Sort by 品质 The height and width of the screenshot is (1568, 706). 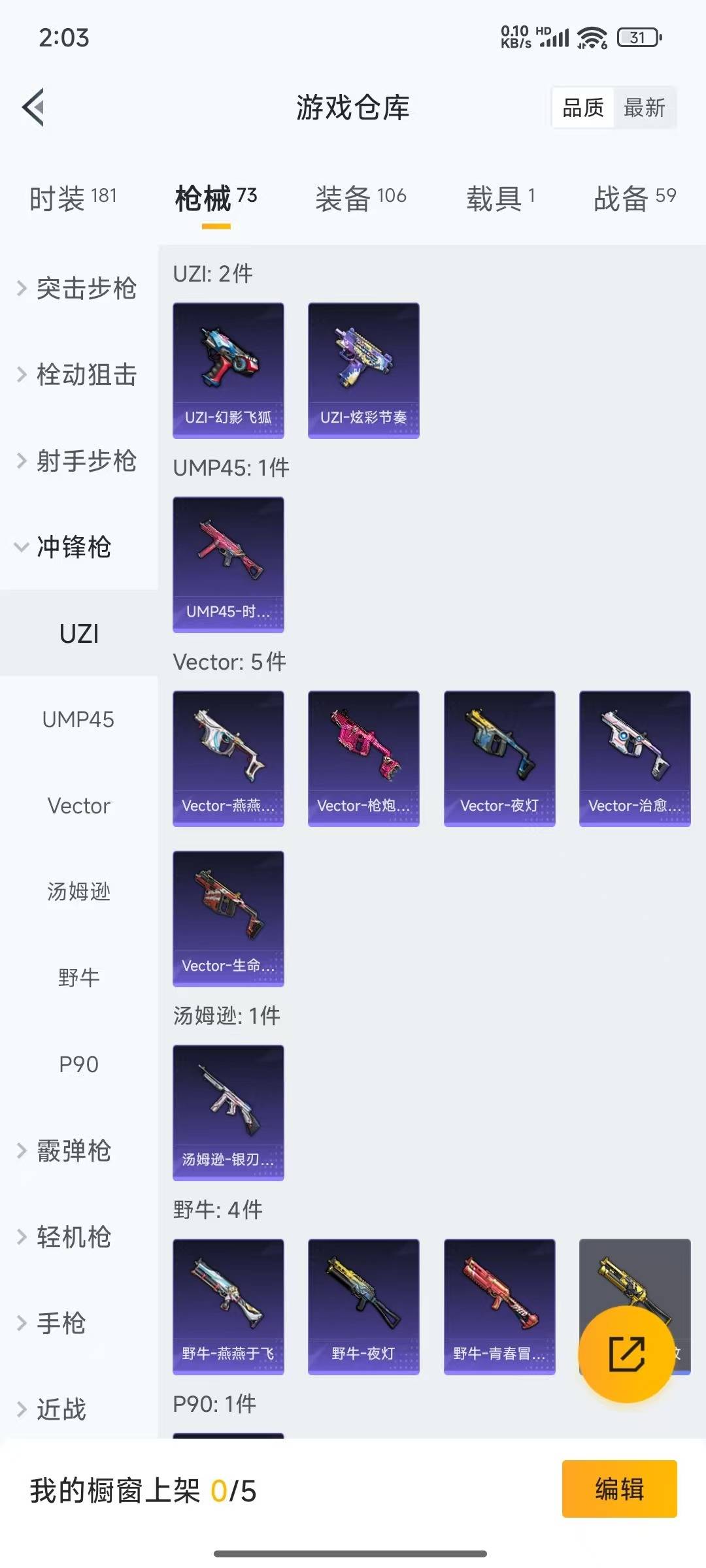[582, 108]
